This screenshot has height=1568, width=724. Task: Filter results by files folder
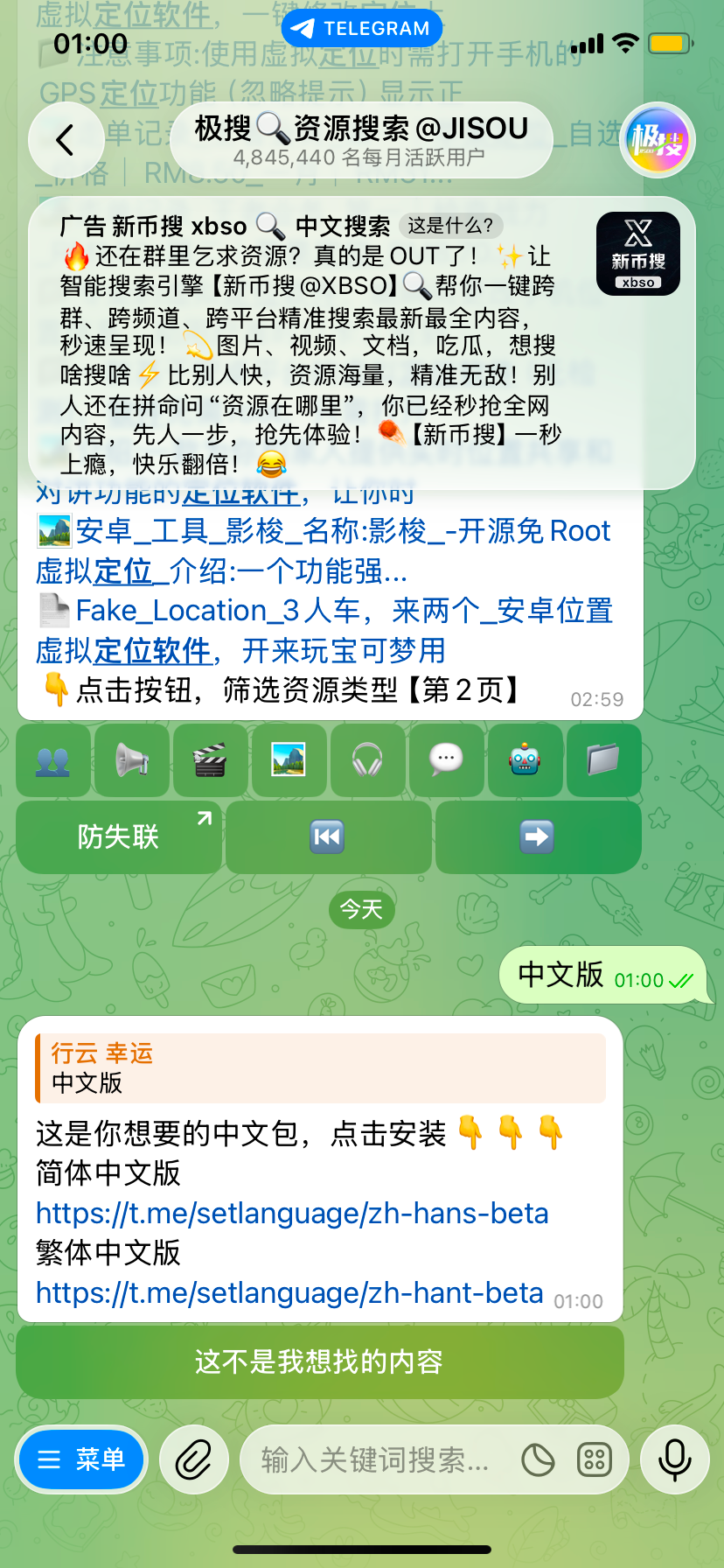click(x=603, y=759)
